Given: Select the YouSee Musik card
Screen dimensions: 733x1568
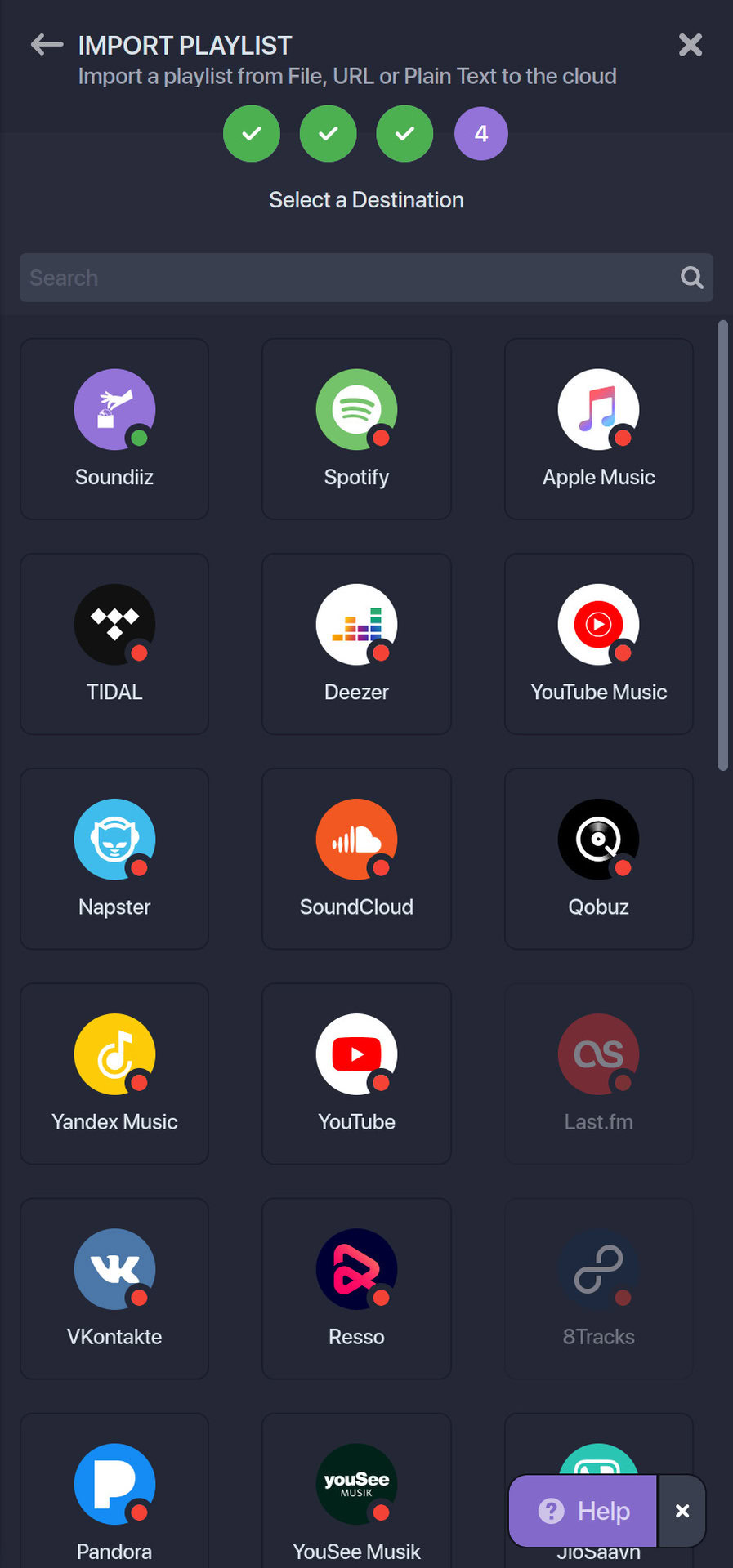Looking at the screenshot, I should [356, 1494].
